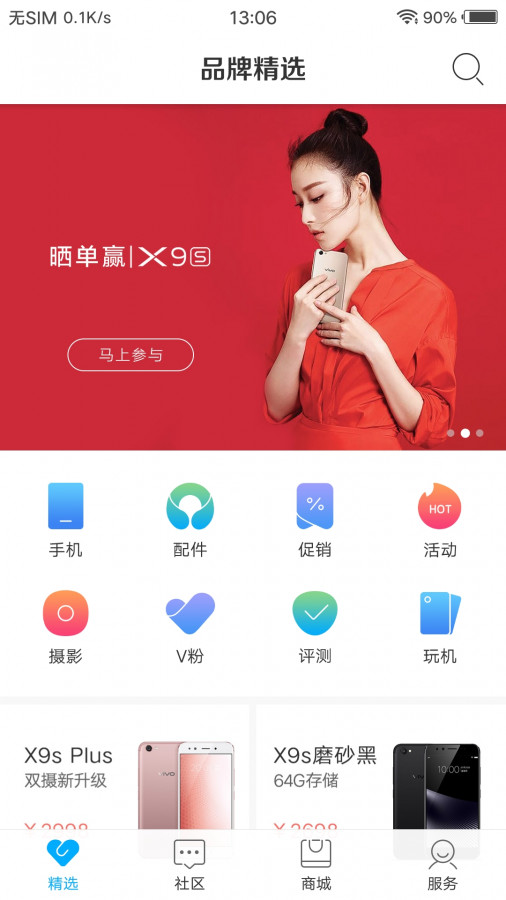Open the 玩机 category
Image resolution: width=506 pixels, height=900 pixels.
tap(439, 627)
